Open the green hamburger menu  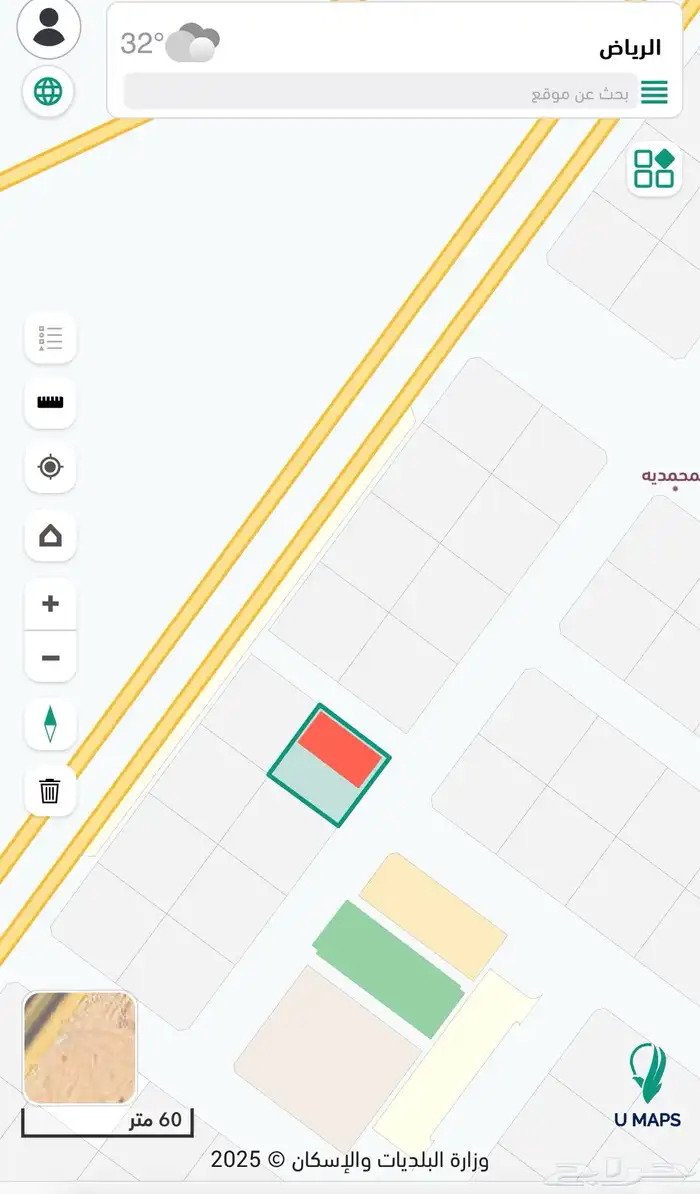pyautogui.click(x=654, y=93)
